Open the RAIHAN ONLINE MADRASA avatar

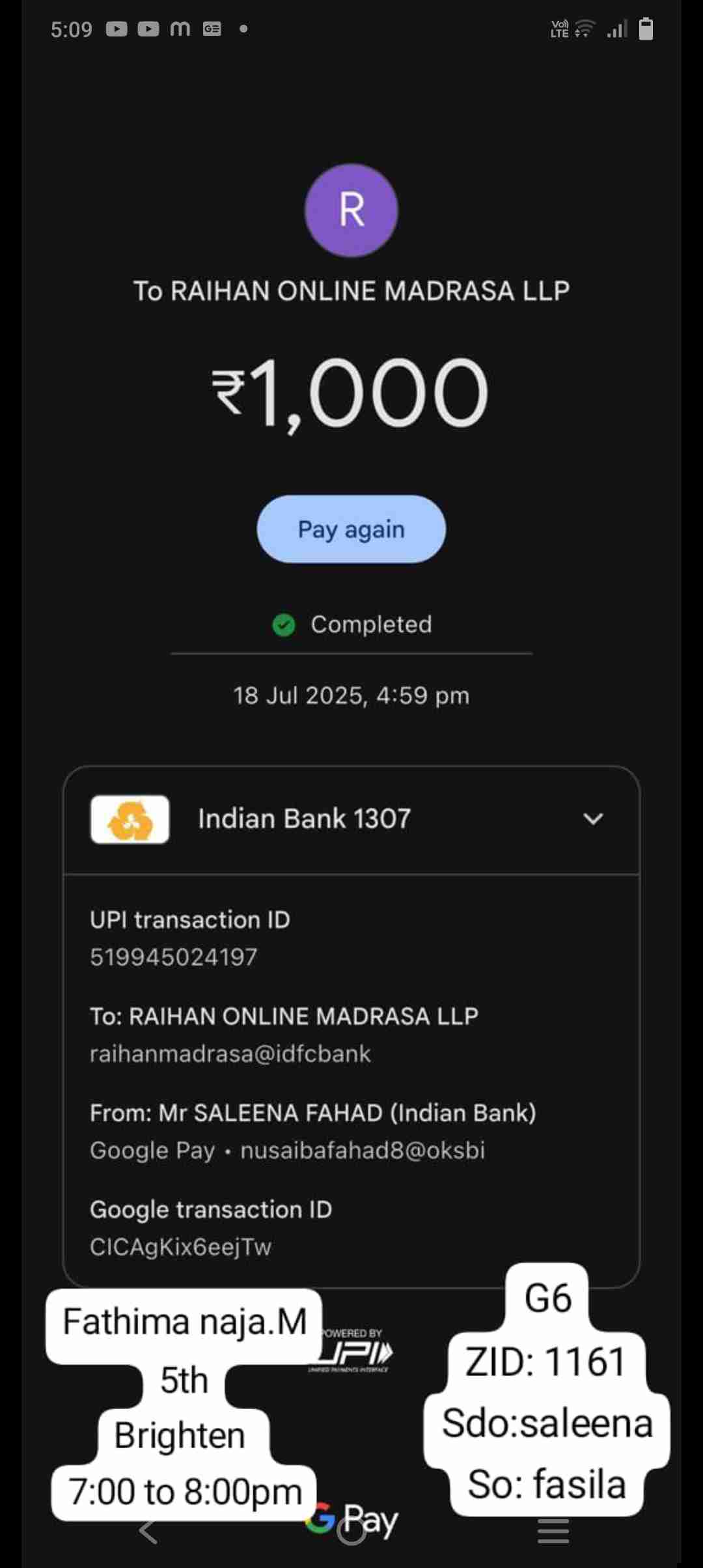click(351, 210)
